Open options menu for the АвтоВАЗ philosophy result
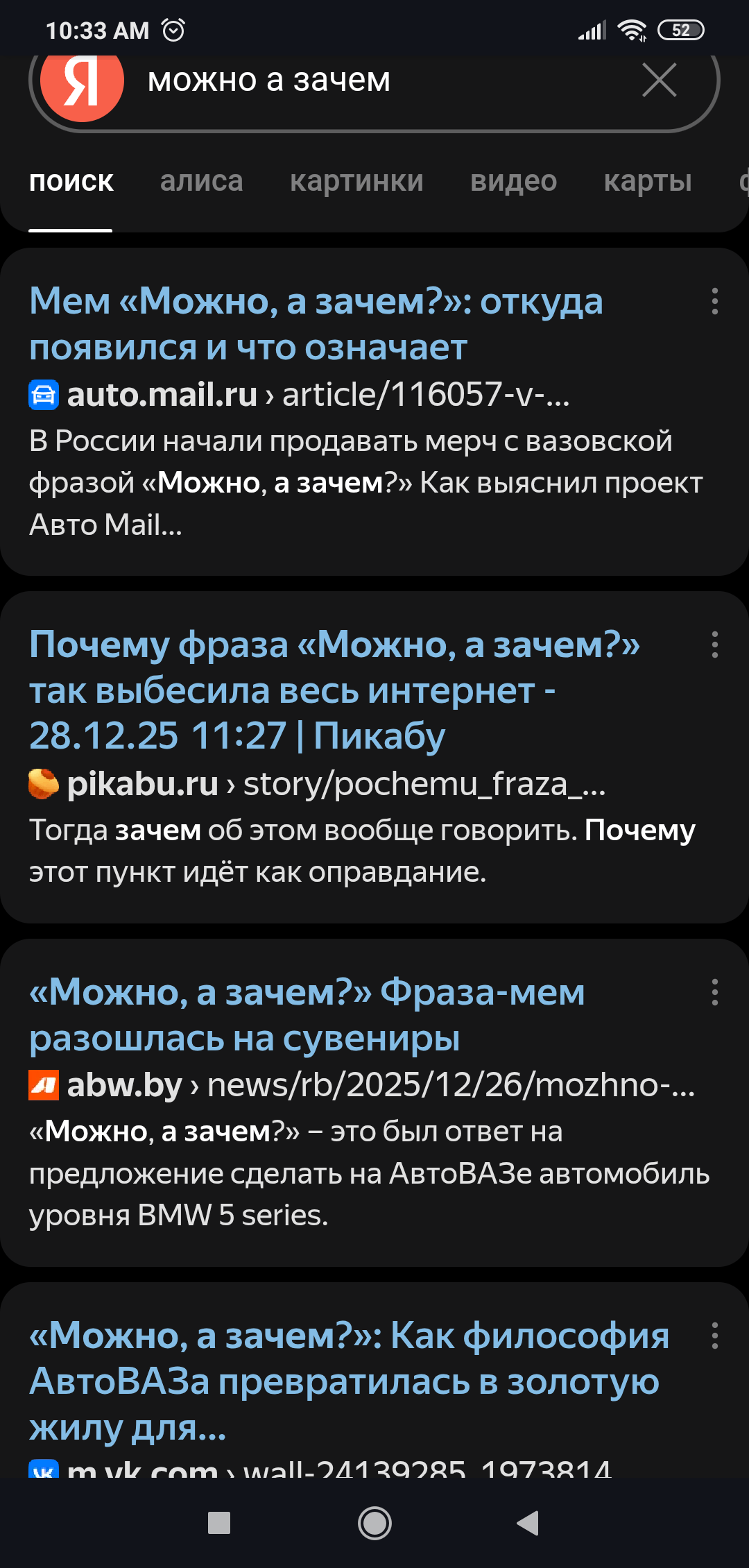749x1568 pixels. click(x=714, y=1336)
